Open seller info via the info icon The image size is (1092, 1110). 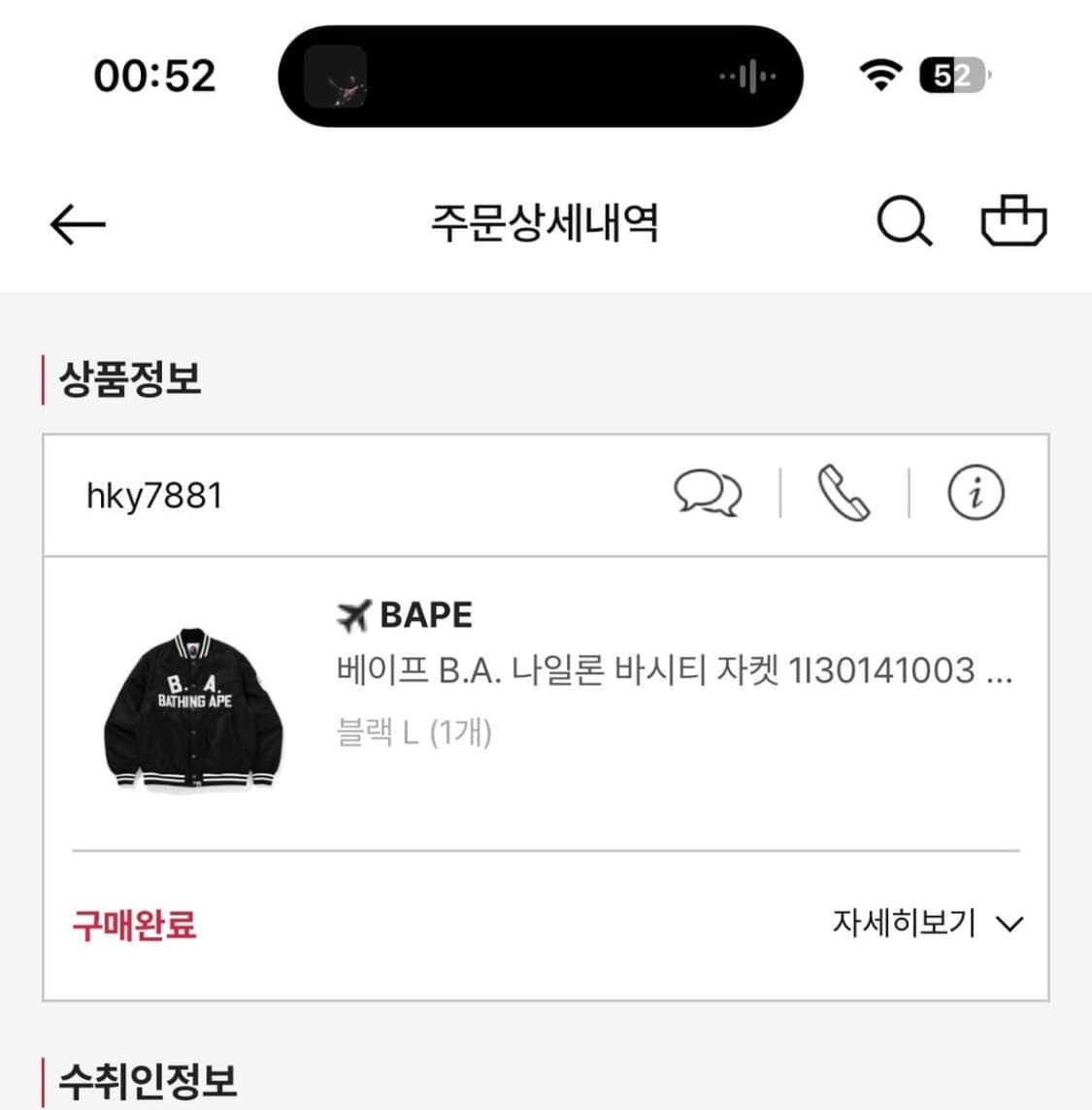(974, 495)
